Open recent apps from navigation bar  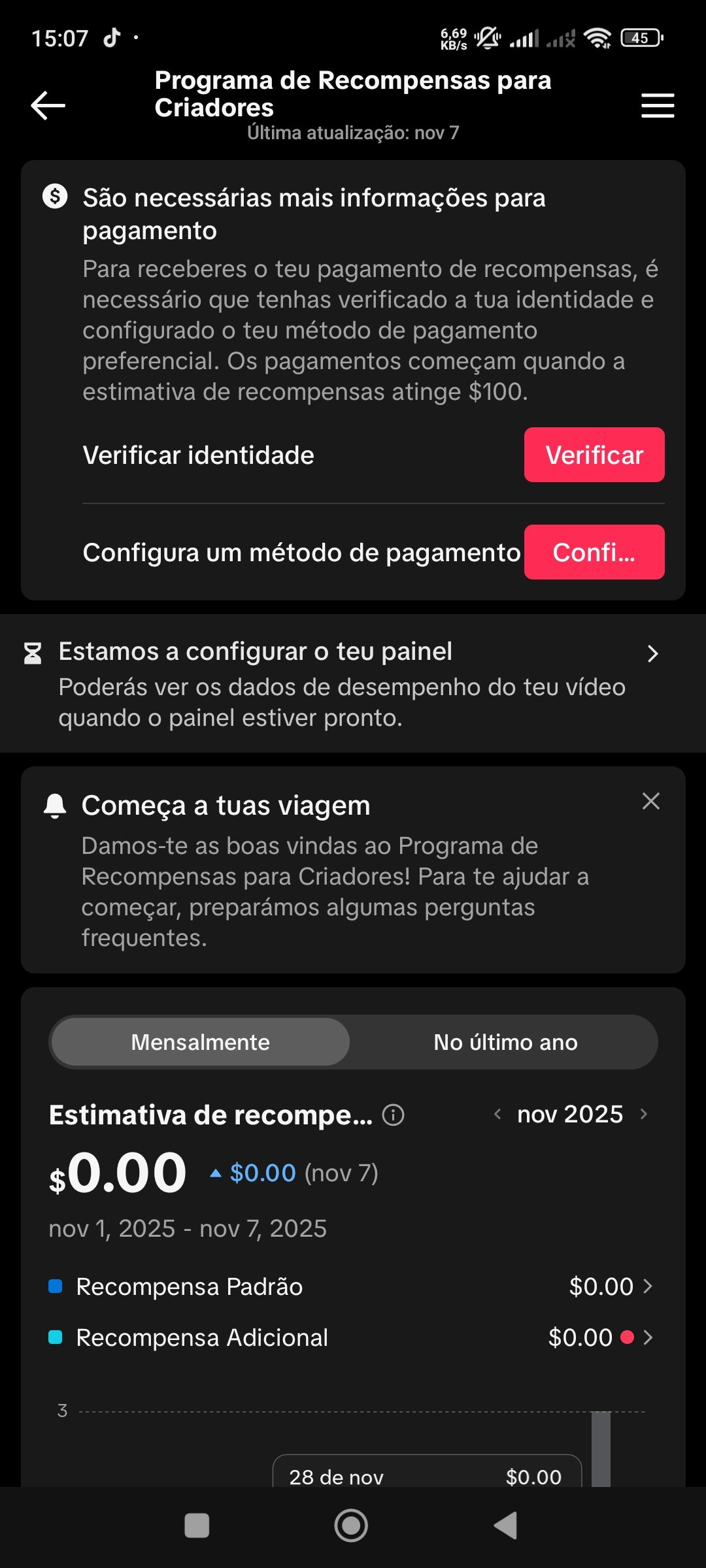point(197,1526)
